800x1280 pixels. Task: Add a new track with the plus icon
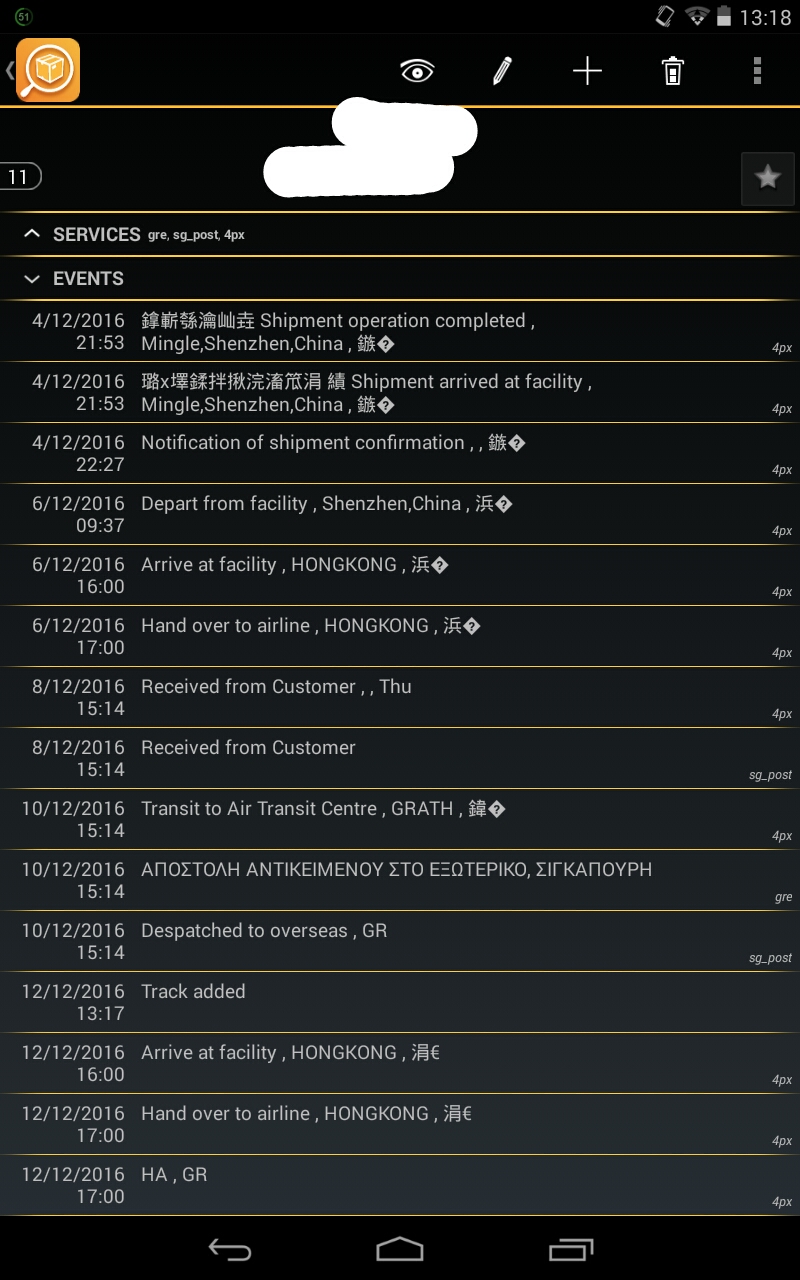coord(587,71)
